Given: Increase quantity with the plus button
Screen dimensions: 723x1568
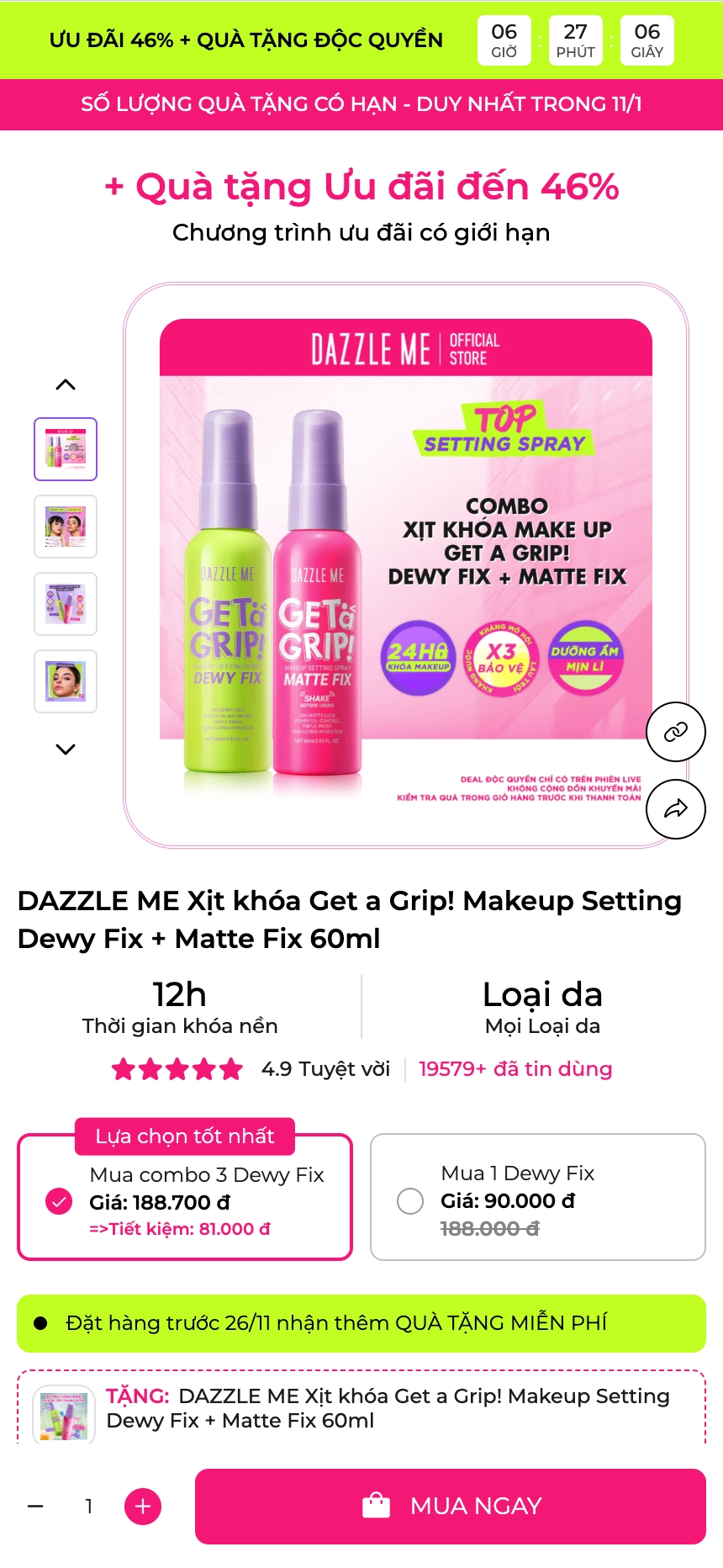Looking at the screenshot, I should pos(143,1506).
